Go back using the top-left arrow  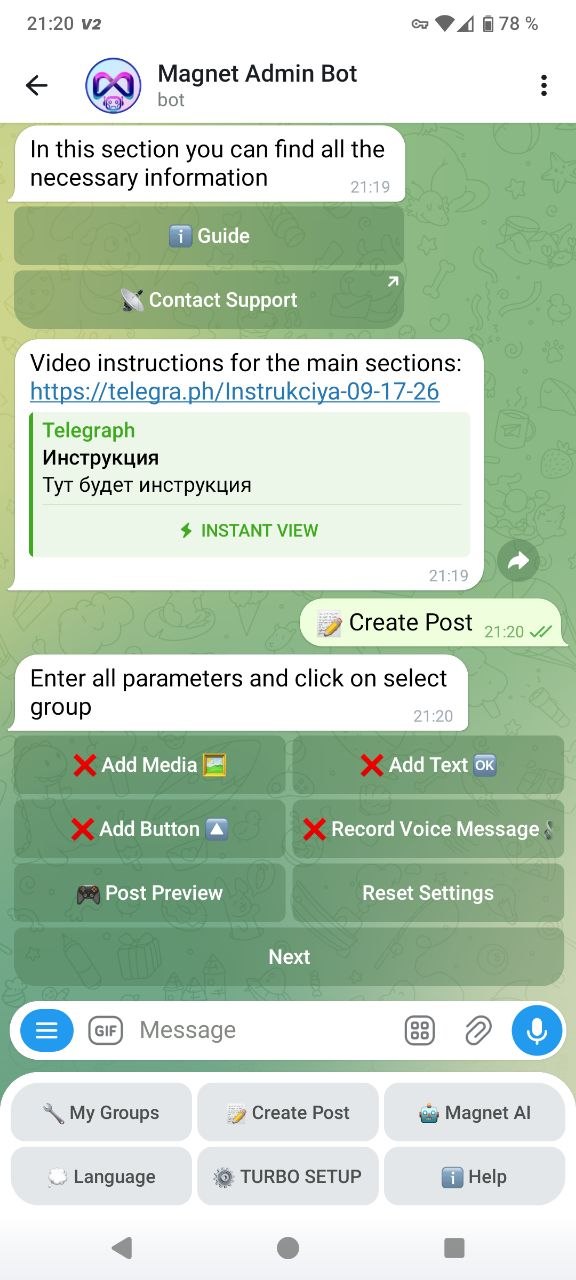[37, 86]
